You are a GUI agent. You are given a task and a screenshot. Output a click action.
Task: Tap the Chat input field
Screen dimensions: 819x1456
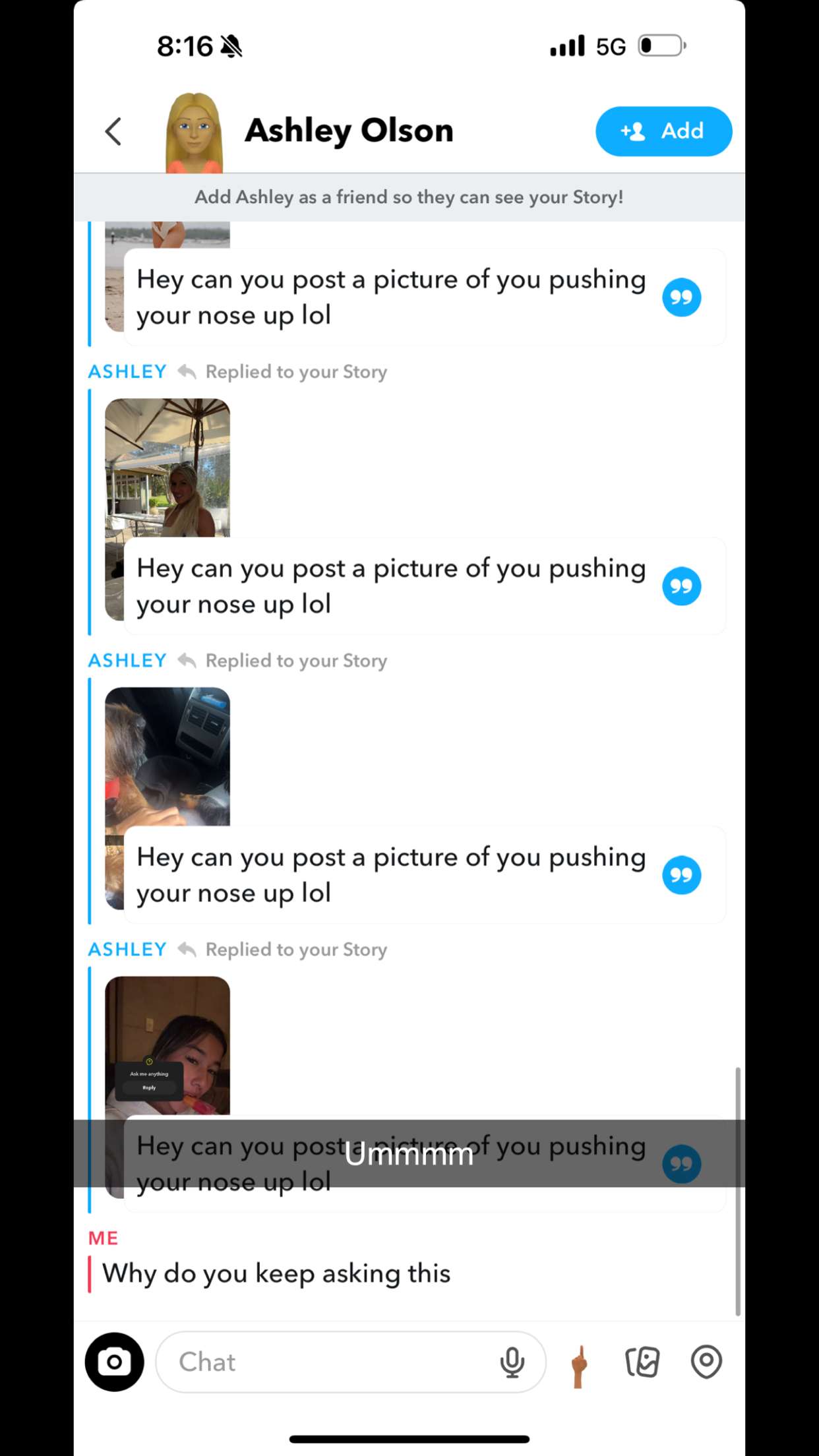click(x=297, y=1362)
